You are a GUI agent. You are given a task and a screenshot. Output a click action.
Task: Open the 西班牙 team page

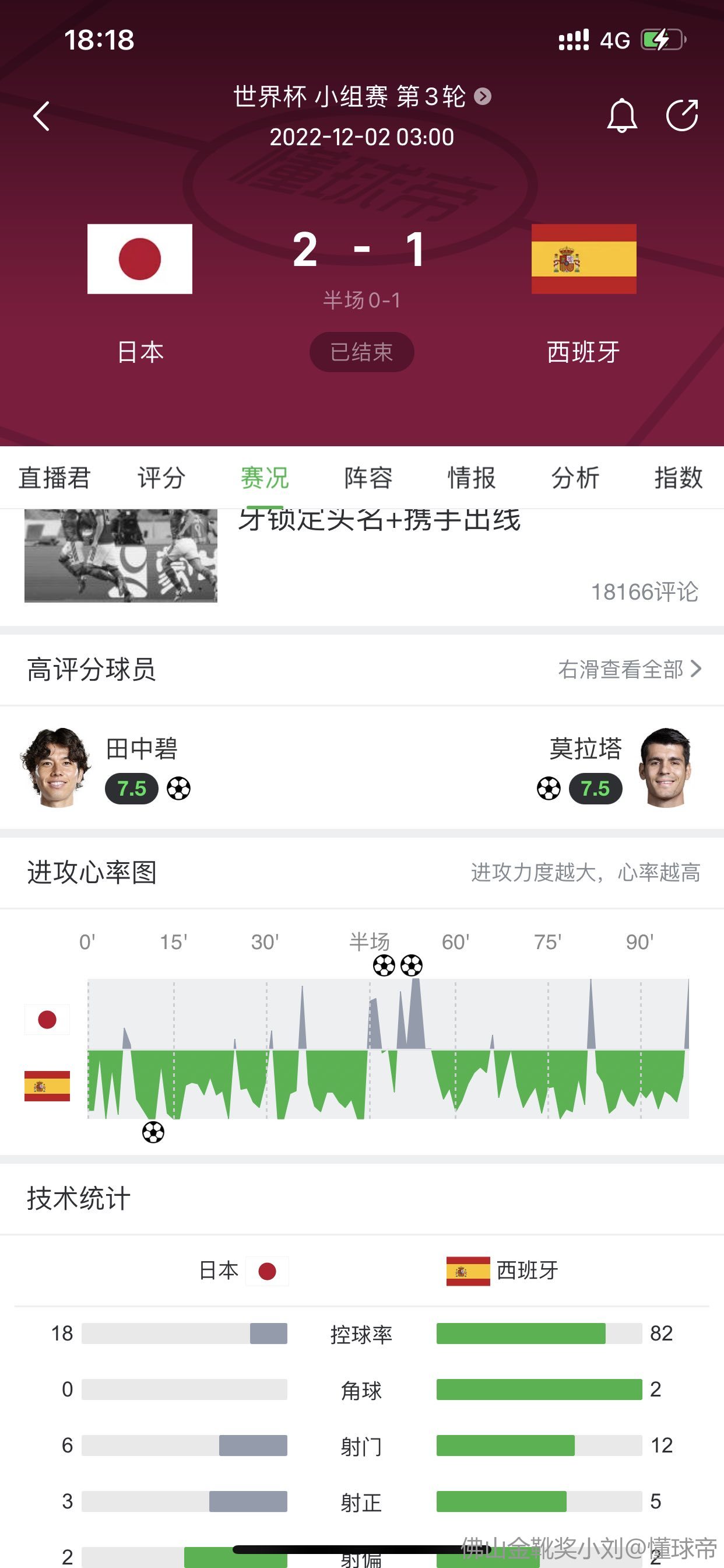(584, 260)
